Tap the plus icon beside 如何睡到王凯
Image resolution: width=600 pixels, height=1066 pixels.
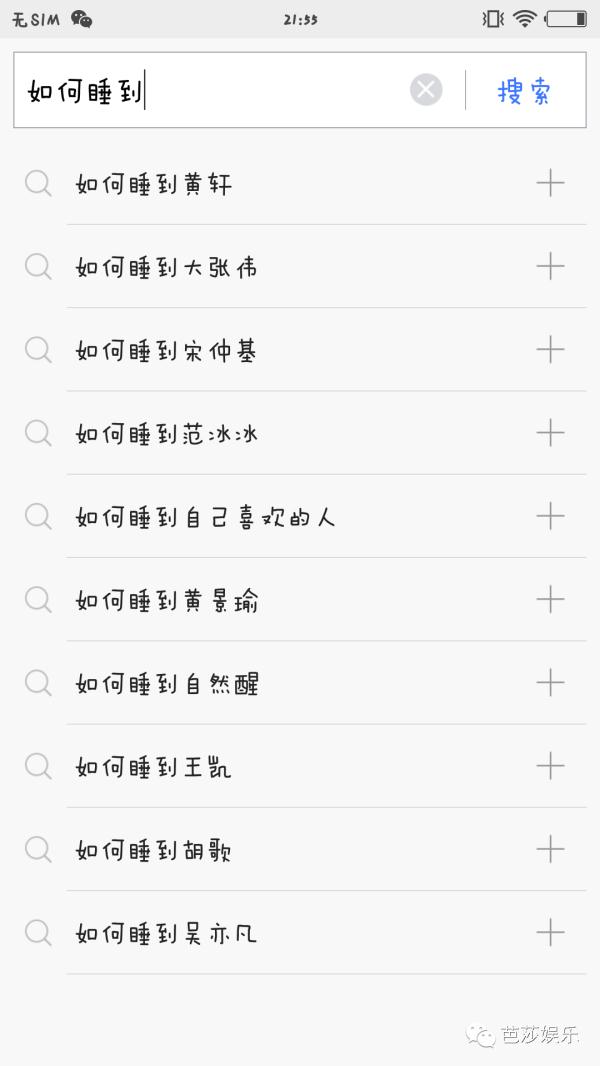pyautogui.click(x=550, y=766)
